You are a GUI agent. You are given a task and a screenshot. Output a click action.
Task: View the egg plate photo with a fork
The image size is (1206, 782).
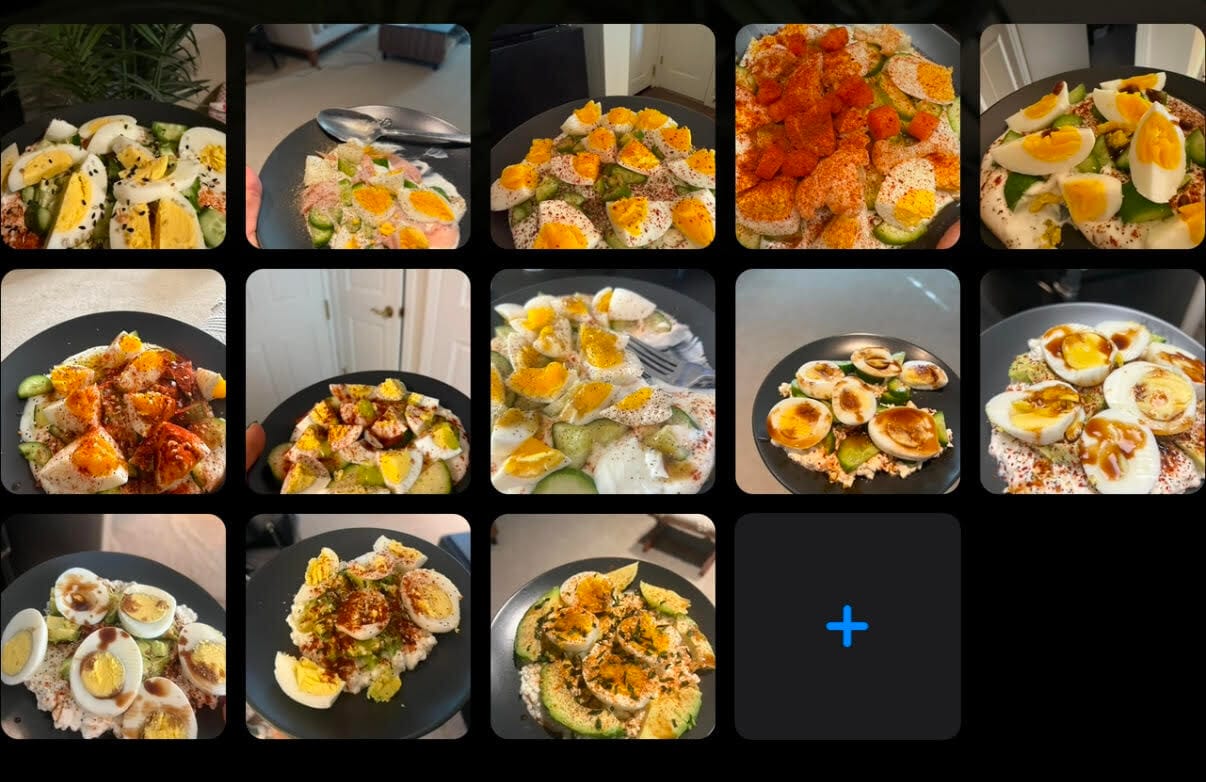click(x=602, y=381)
